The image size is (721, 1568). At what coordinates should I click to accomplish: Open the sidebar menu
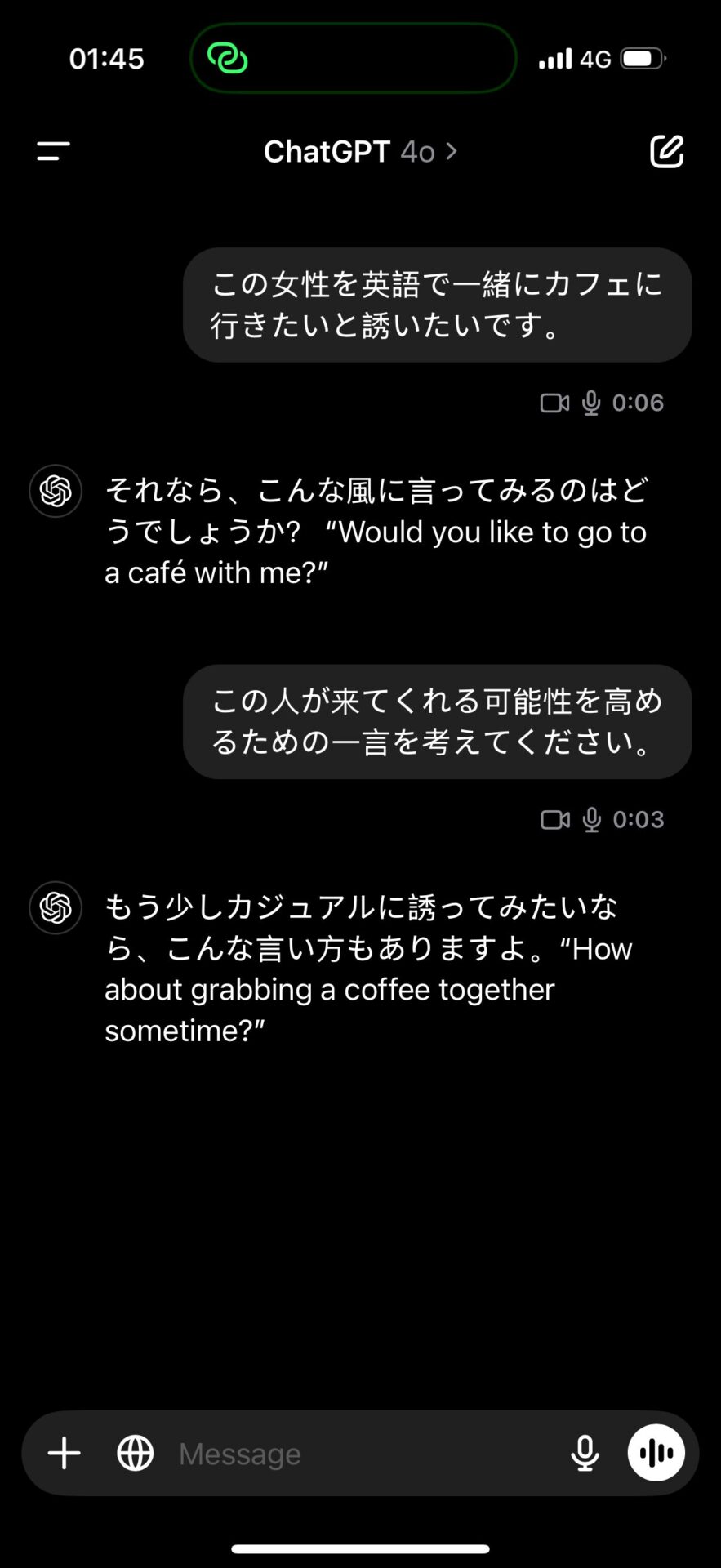coord(54,151)
